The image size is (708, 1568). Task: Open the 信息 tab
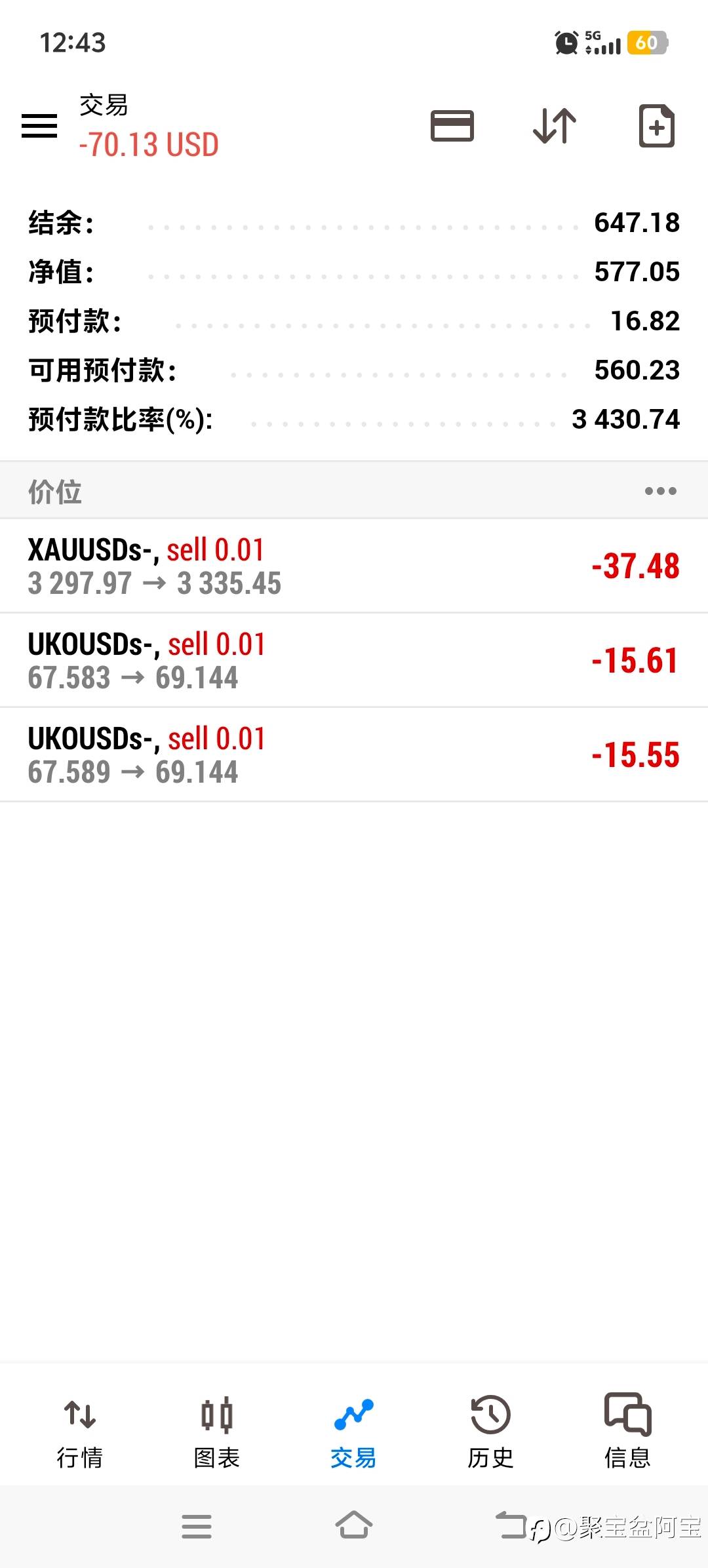(x=627, y=1430)
